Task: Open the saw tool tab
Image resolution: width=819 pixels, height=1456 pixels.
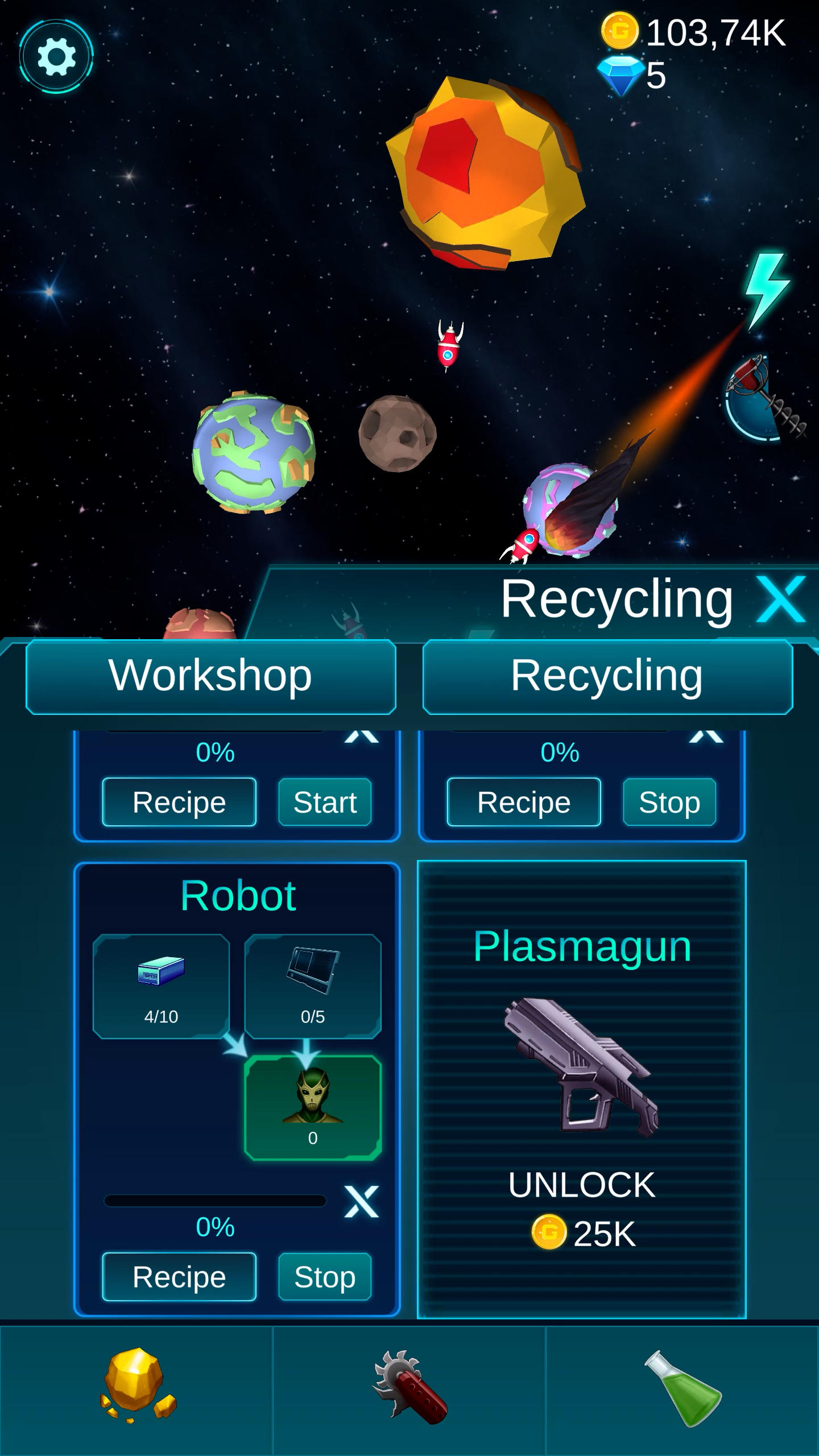Action: tap(409, 1388)
